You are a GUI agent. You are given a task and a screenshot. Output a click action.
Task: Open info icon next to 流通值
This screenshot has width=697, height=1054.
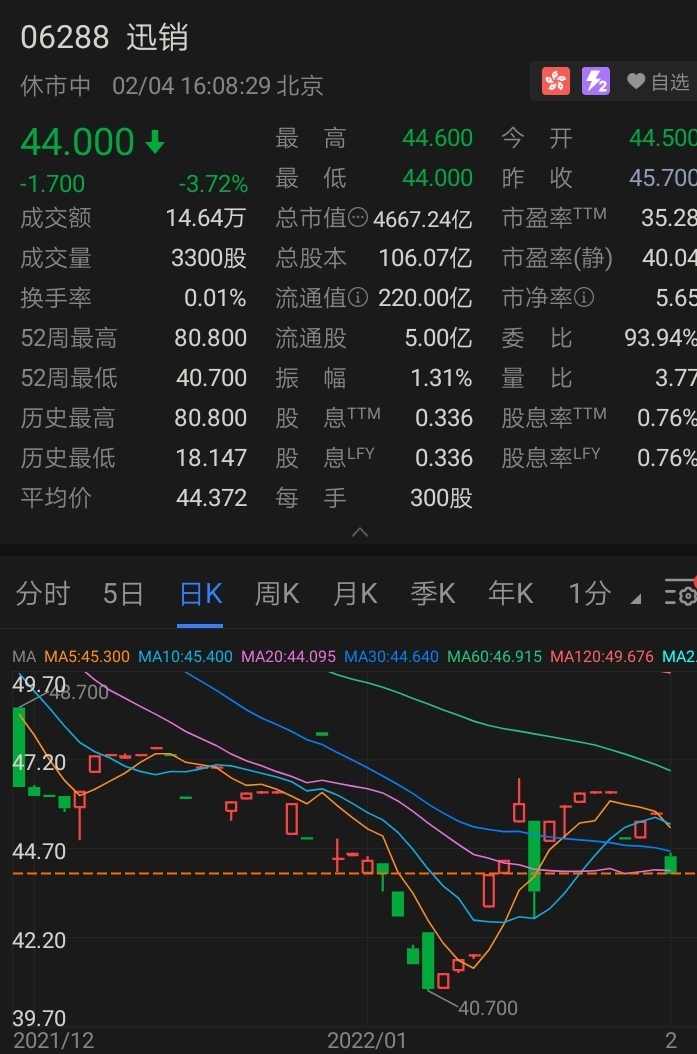coord(358,298)
